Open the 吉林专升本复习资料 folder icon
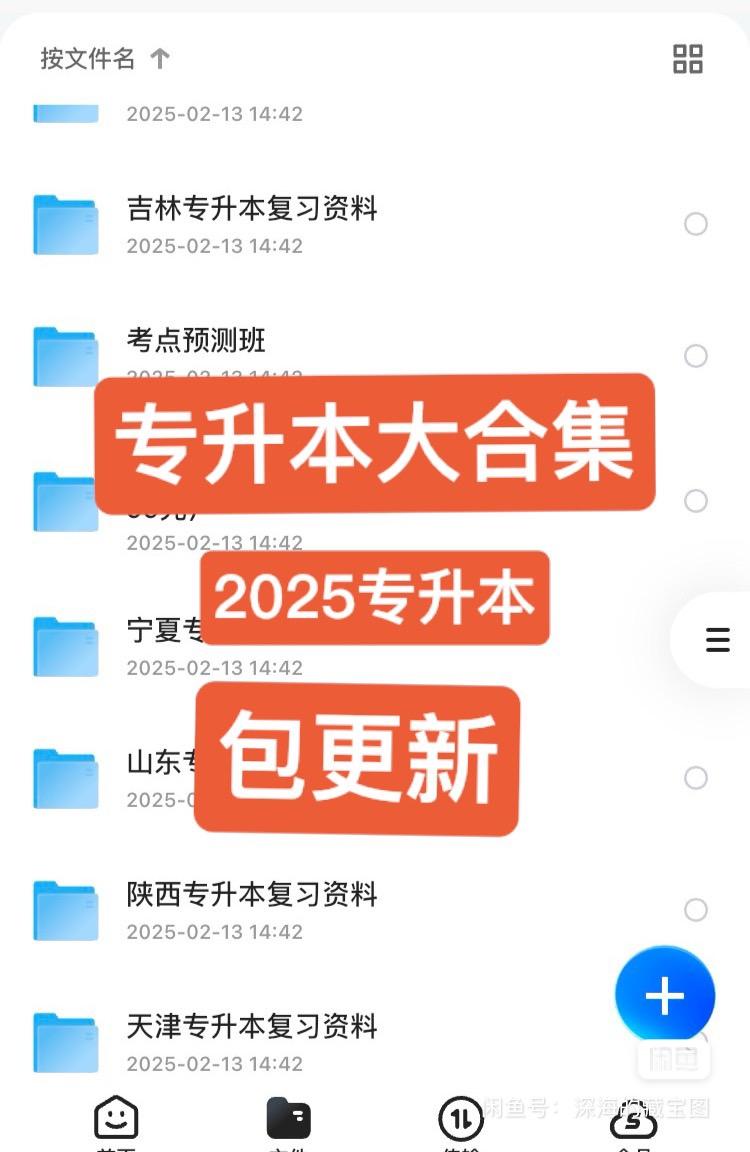The height and width of the screenshot is (1152, 750). (65, 224)
